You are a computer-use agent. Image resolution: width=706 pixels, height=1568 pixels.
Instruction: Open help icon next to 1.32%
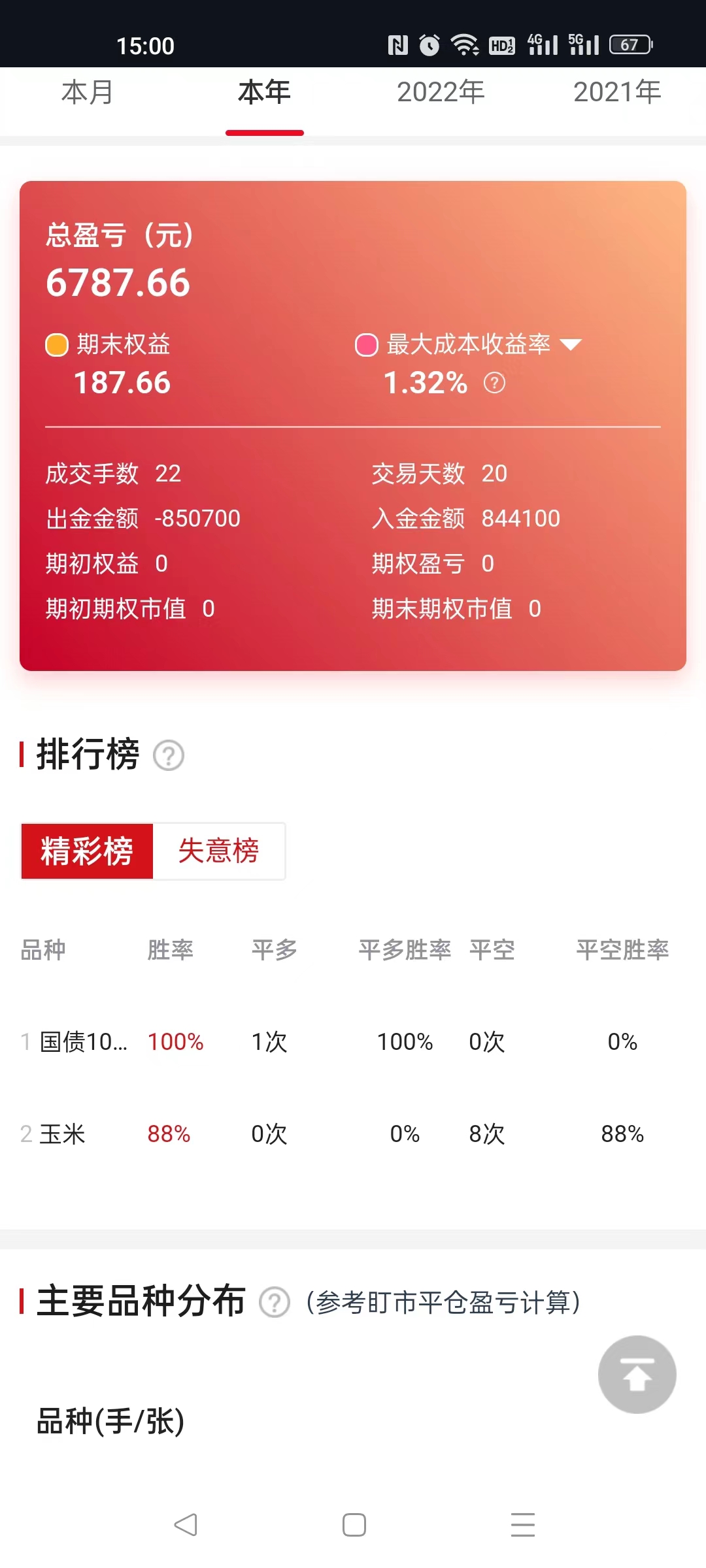[x=494, y=383]
